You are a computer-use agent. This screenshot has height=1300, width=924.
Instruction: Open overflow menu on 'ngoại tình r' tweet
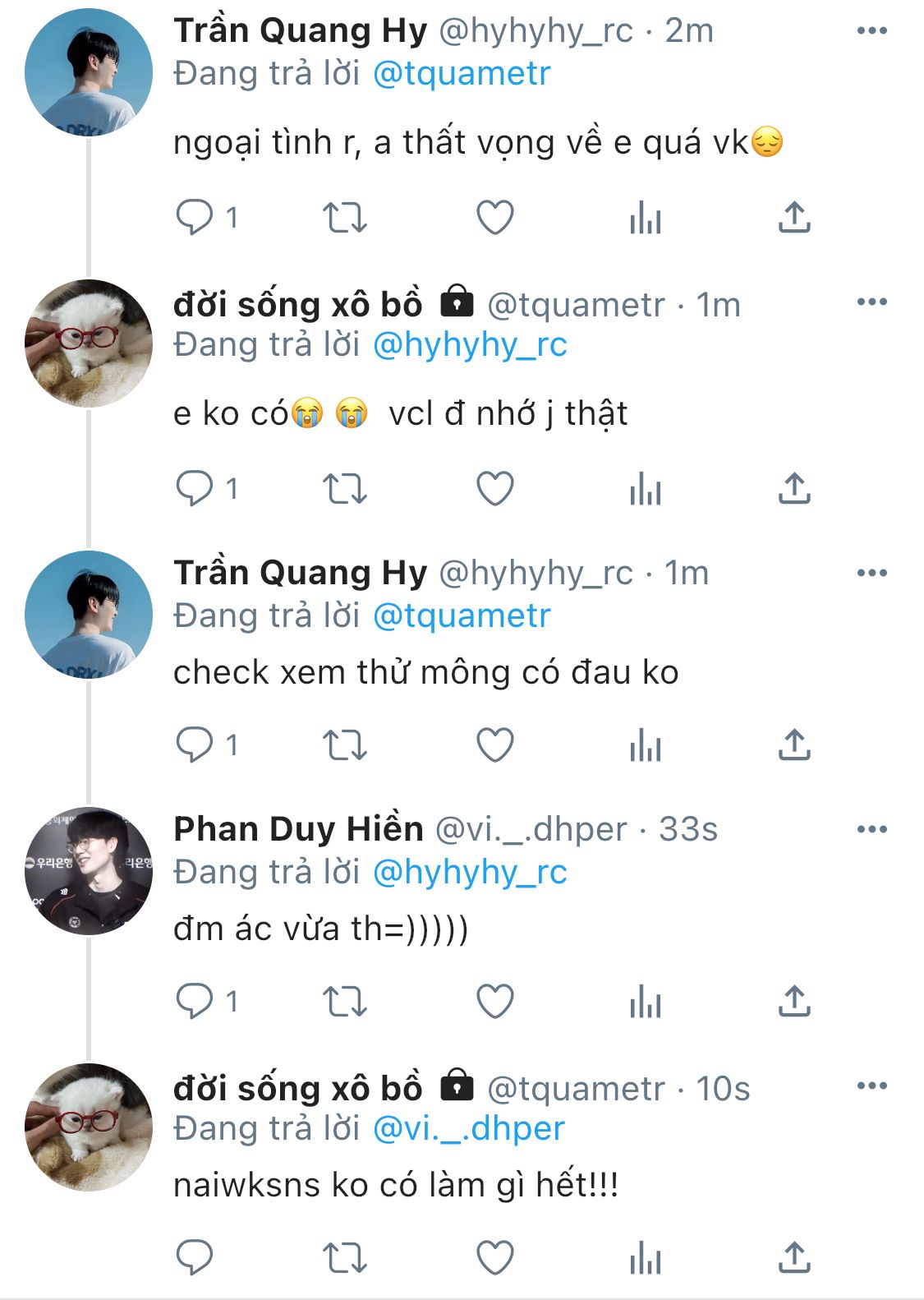click(x=871, y=31)
